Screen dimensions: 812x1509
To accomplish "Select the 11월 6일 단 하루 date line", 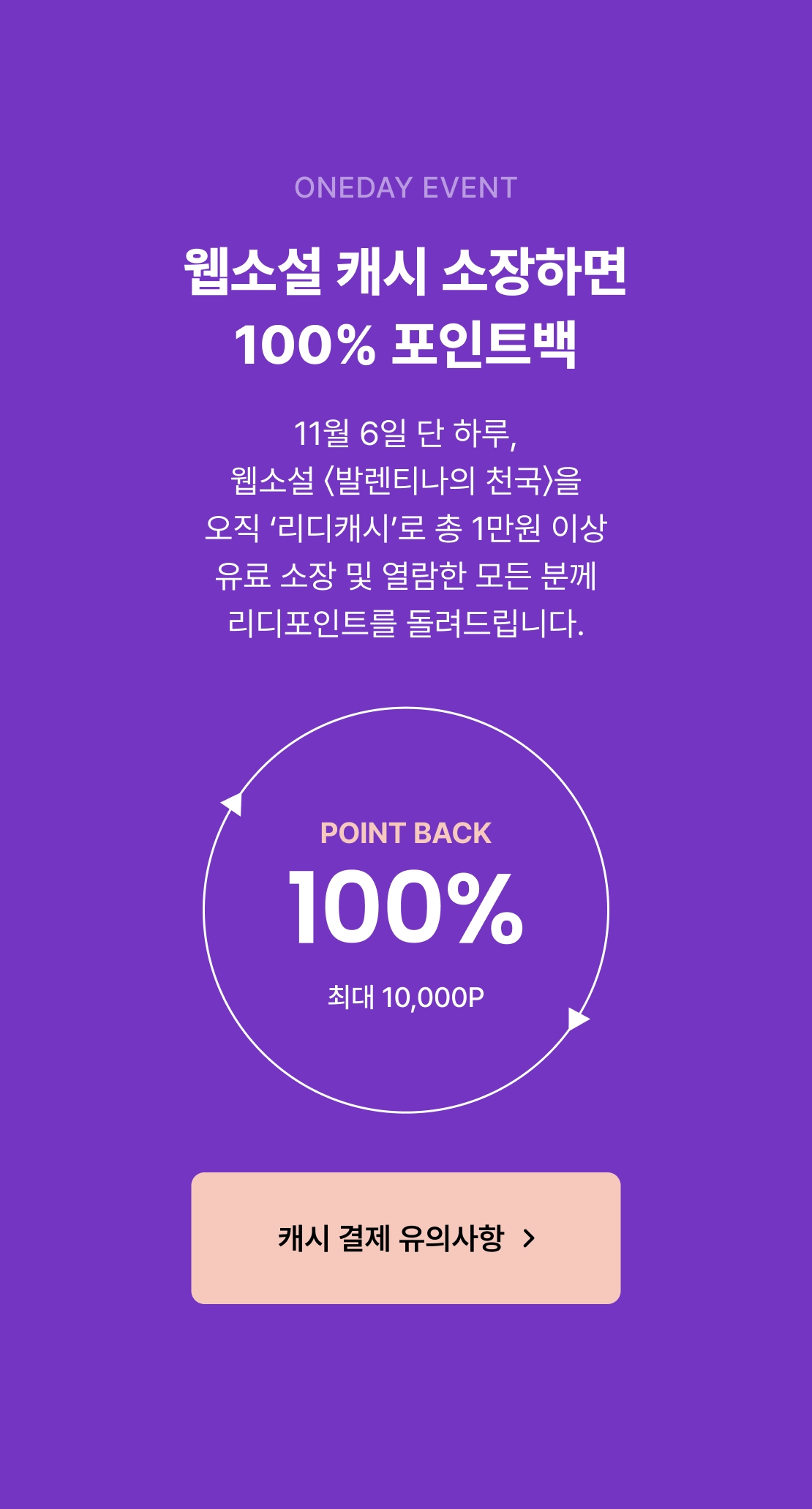I will (406, 432).
